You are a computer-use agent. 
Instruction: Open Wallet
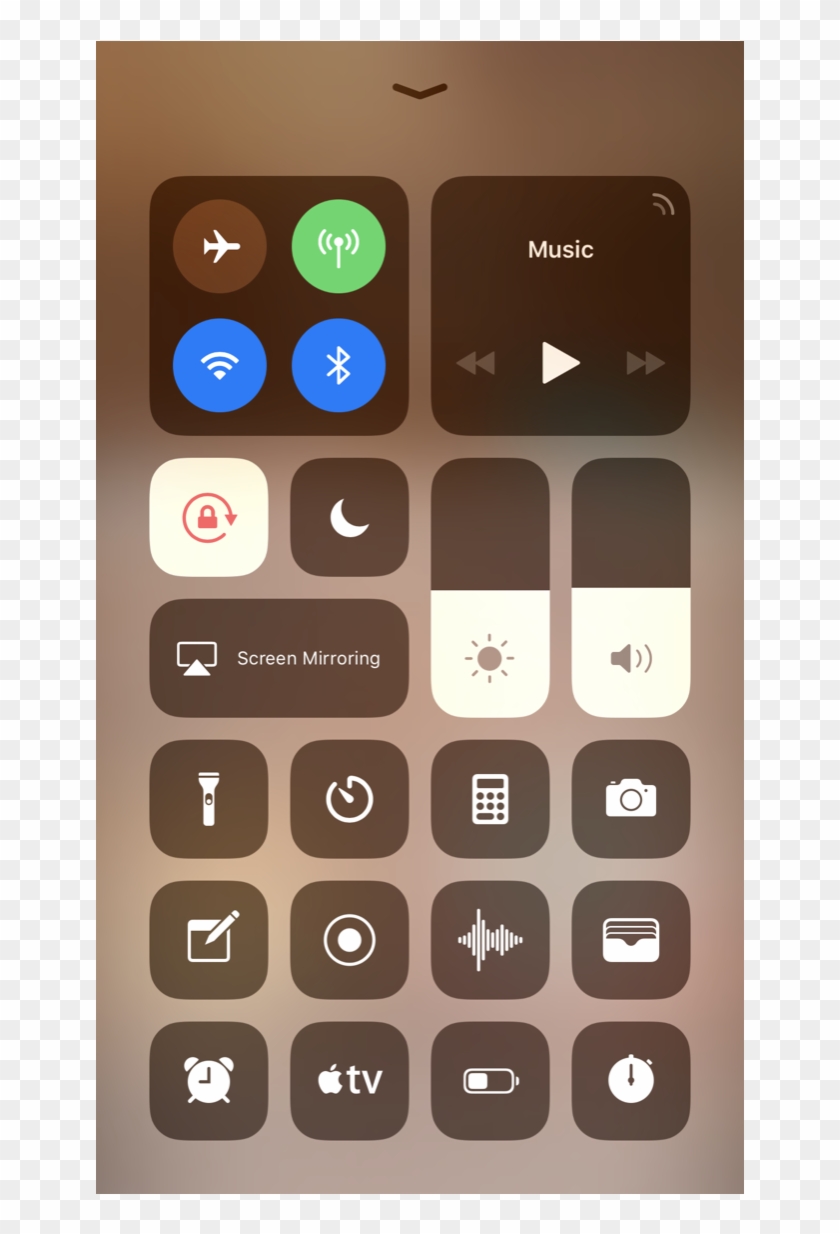point(631,940)
